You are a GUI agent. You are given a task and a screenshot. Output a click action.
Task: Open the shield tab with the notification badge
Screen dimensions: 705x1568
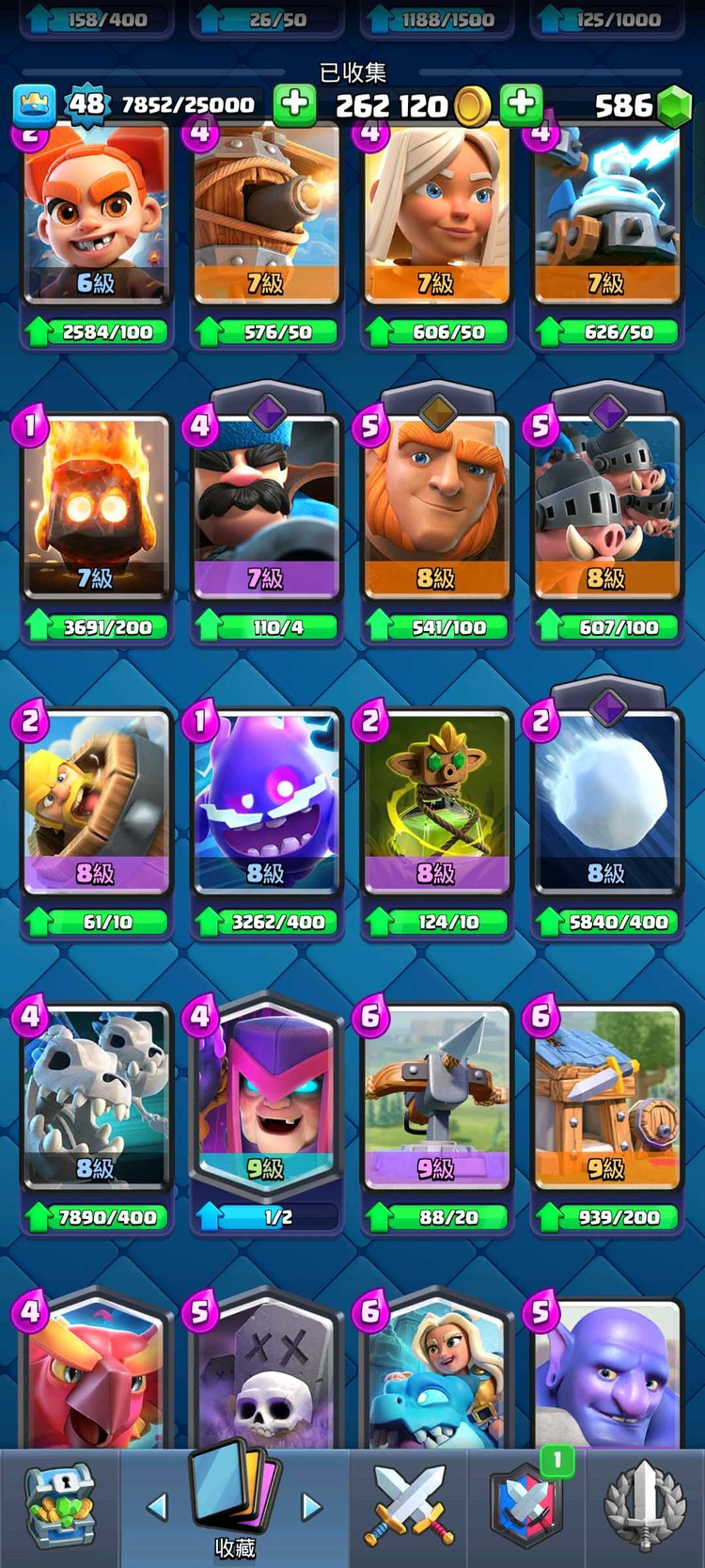pos(526,1508)
